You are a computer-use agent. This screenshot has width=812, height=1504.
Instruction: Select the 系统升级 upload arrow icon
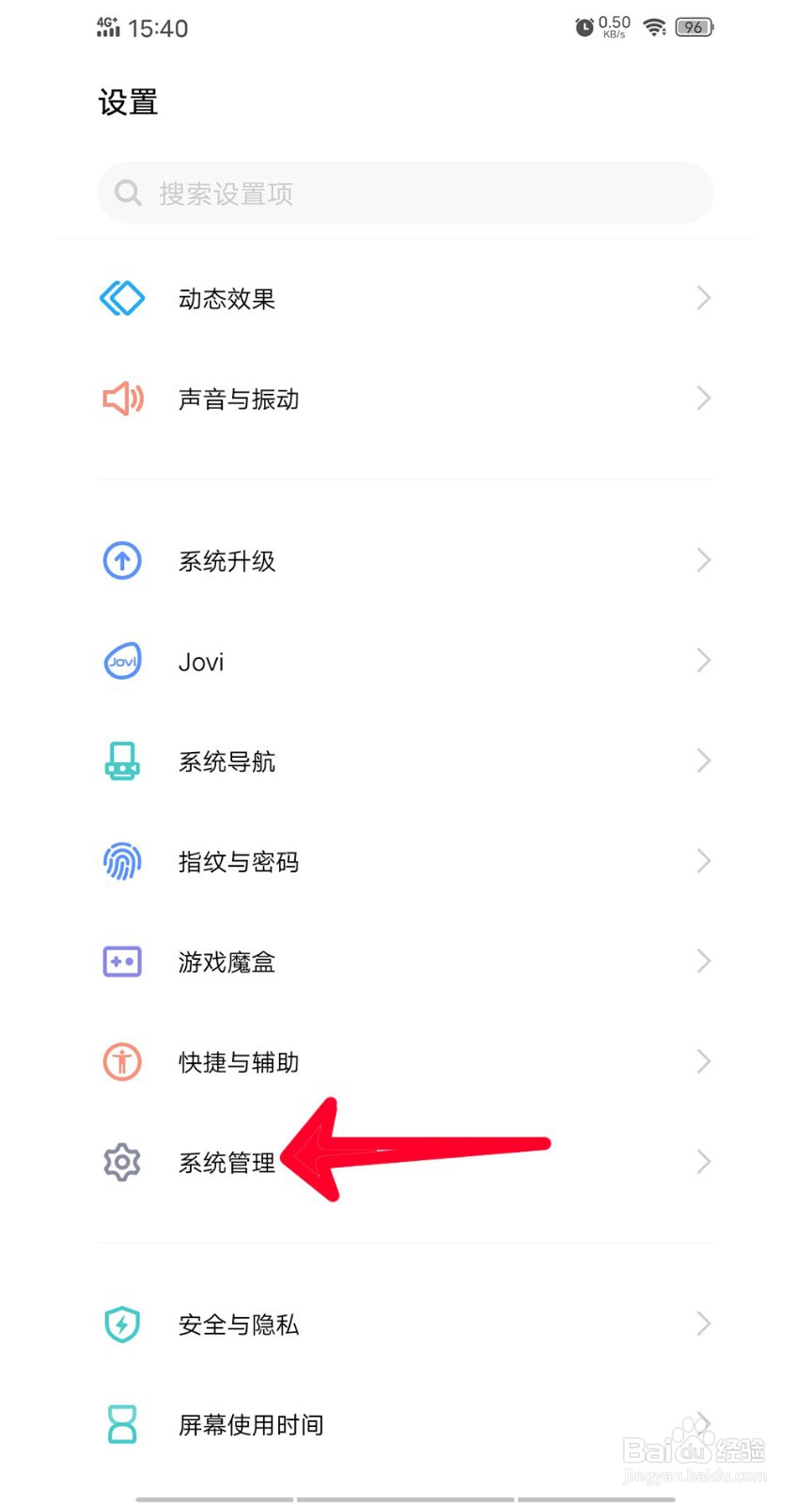(121, 560)
